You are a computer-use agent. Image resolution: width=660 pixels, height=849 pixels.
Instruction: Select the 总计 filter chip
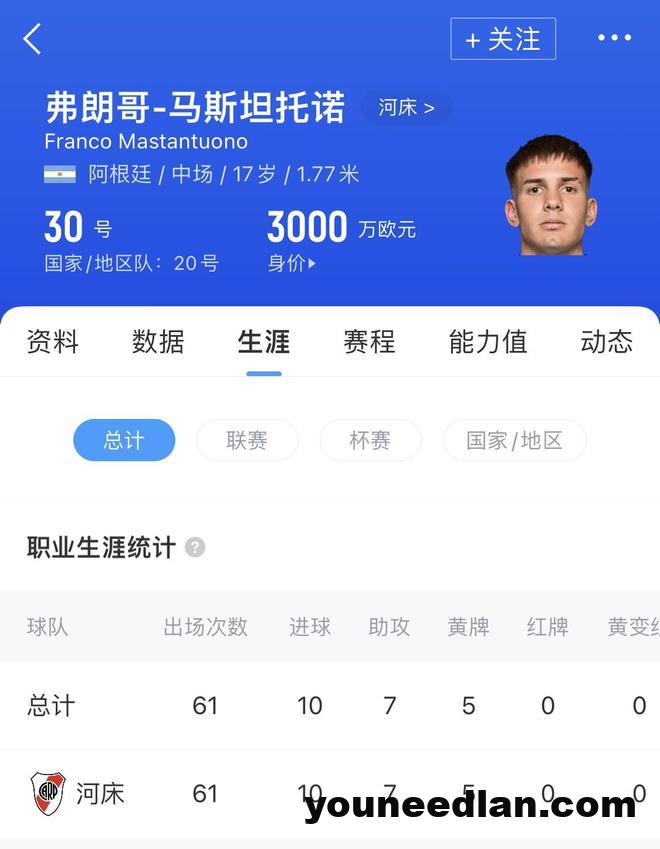pyautogui.click(x=124, y=440)
